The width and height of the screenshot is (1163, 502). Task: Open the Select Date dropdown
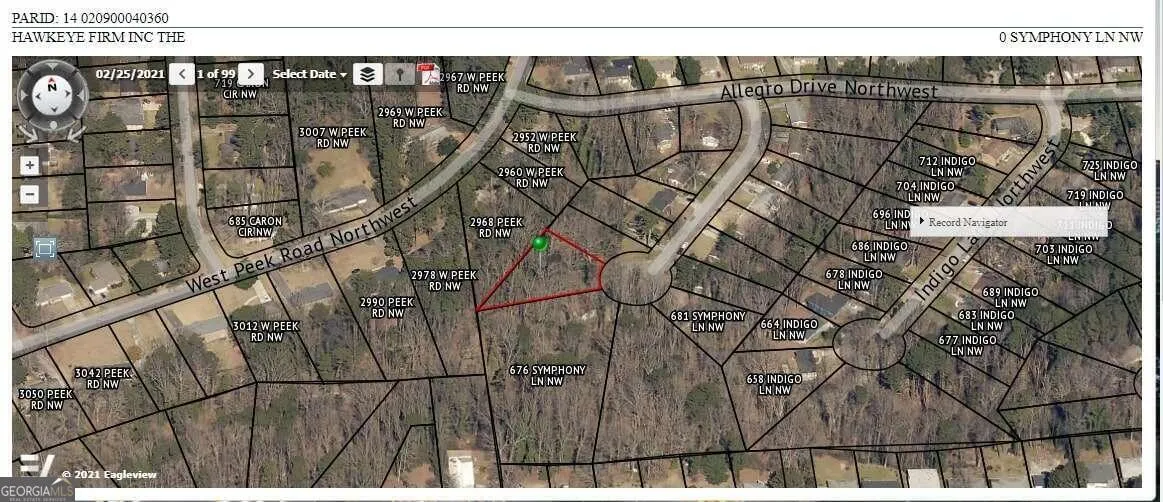[x=310, y=74]
